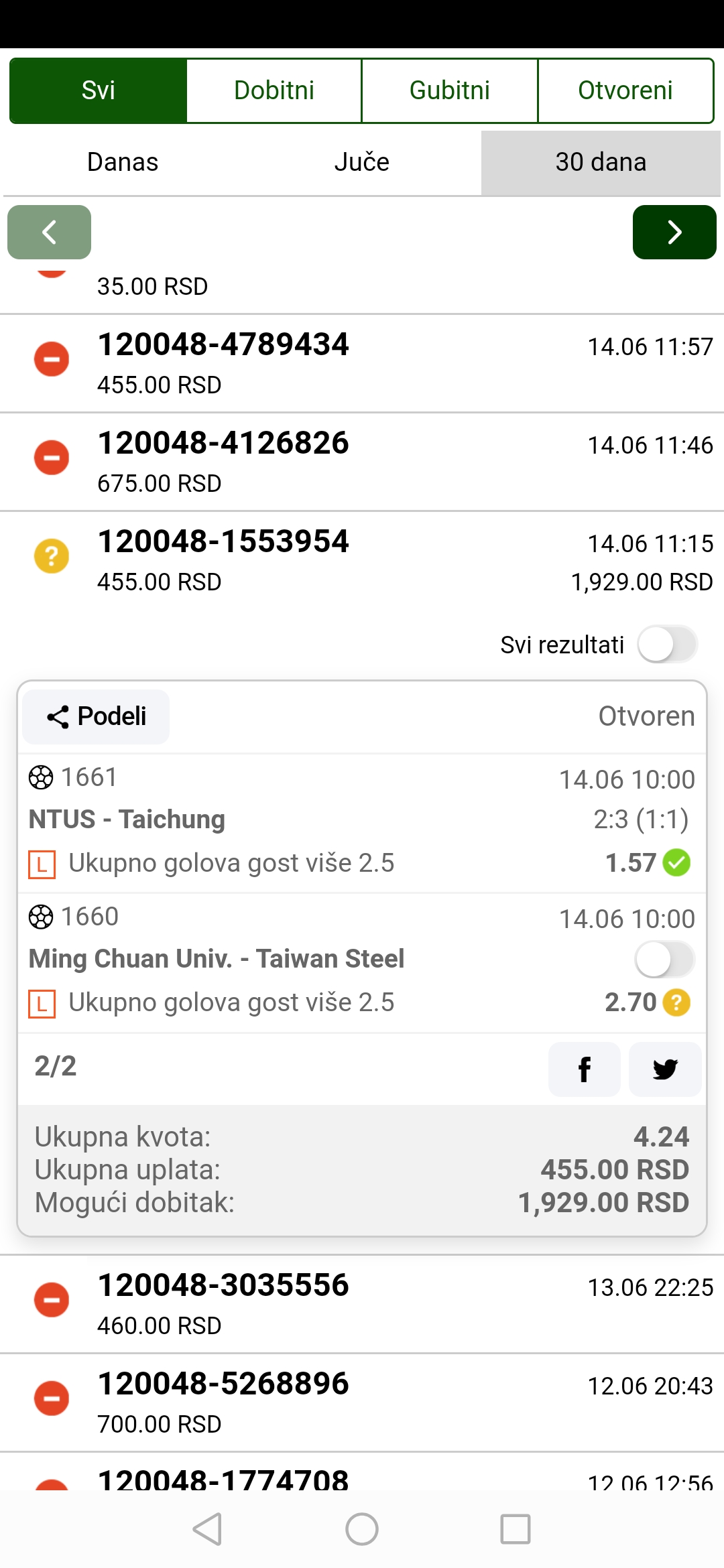The width and height of the screenshot is (724, 1568).
Task: Collapse ticket 120048-1553954
Action: click(x=362, y=560)
